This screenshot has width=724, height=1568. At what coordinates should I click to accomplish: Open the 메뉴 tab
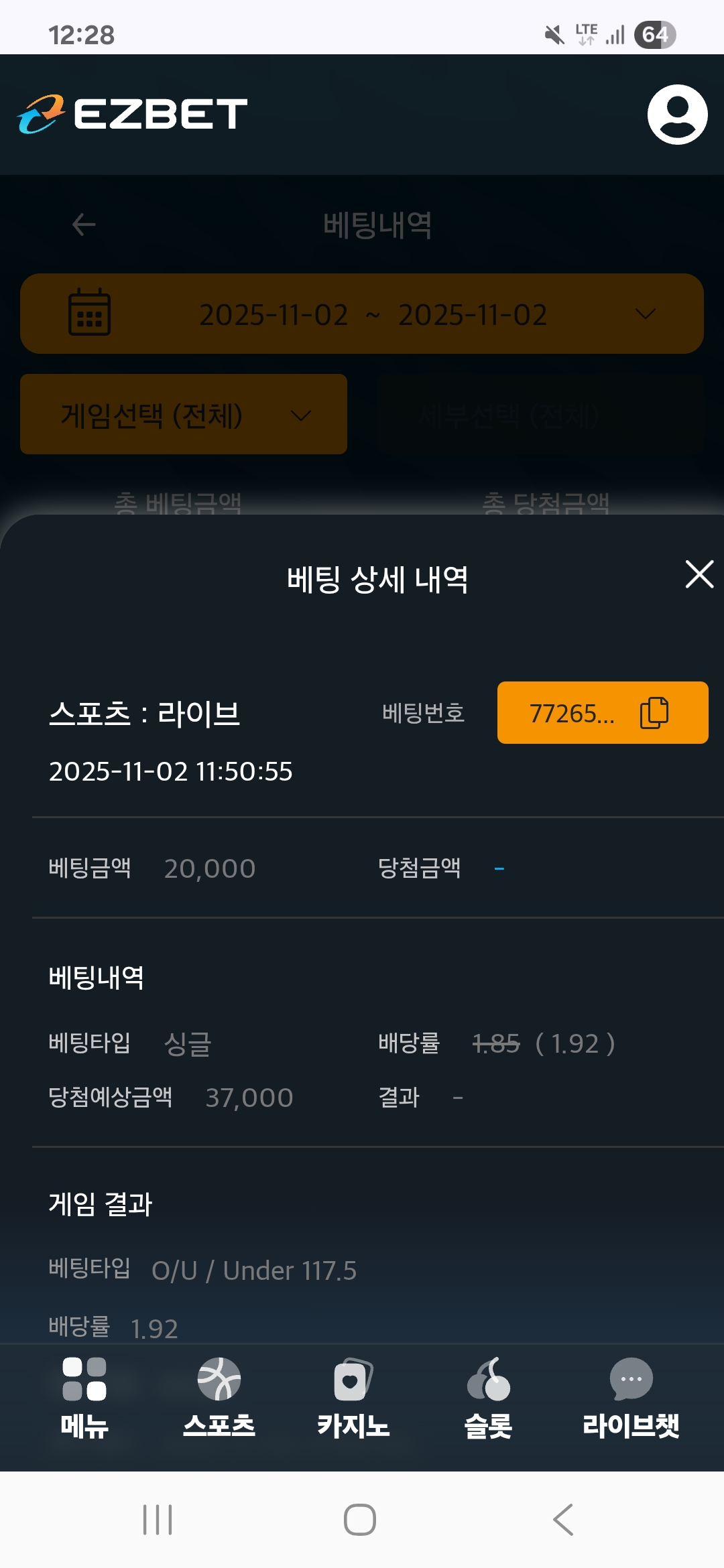point(84,1398)
